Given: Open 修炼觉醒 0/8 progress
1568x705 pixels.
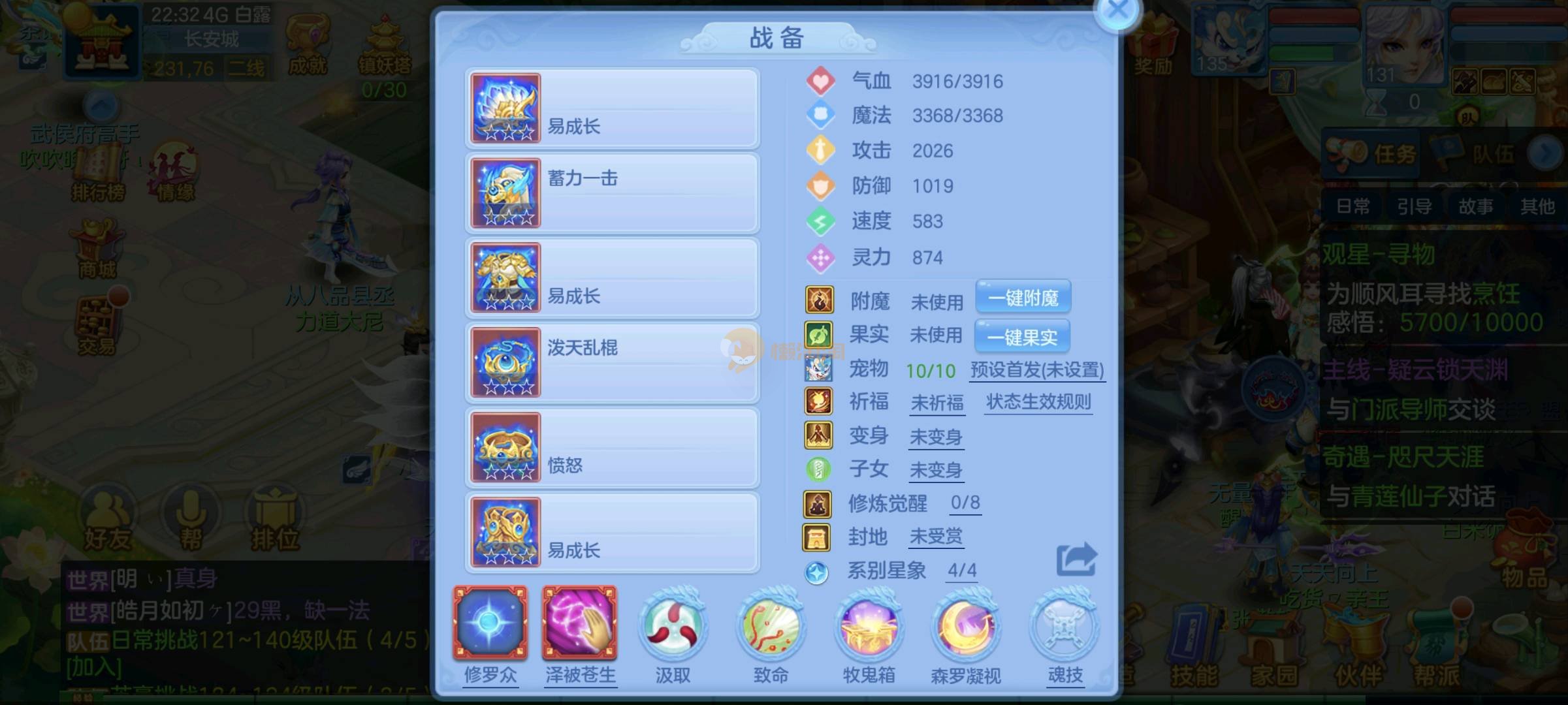Looking at the screenshot, I should (x=965, y=503).
